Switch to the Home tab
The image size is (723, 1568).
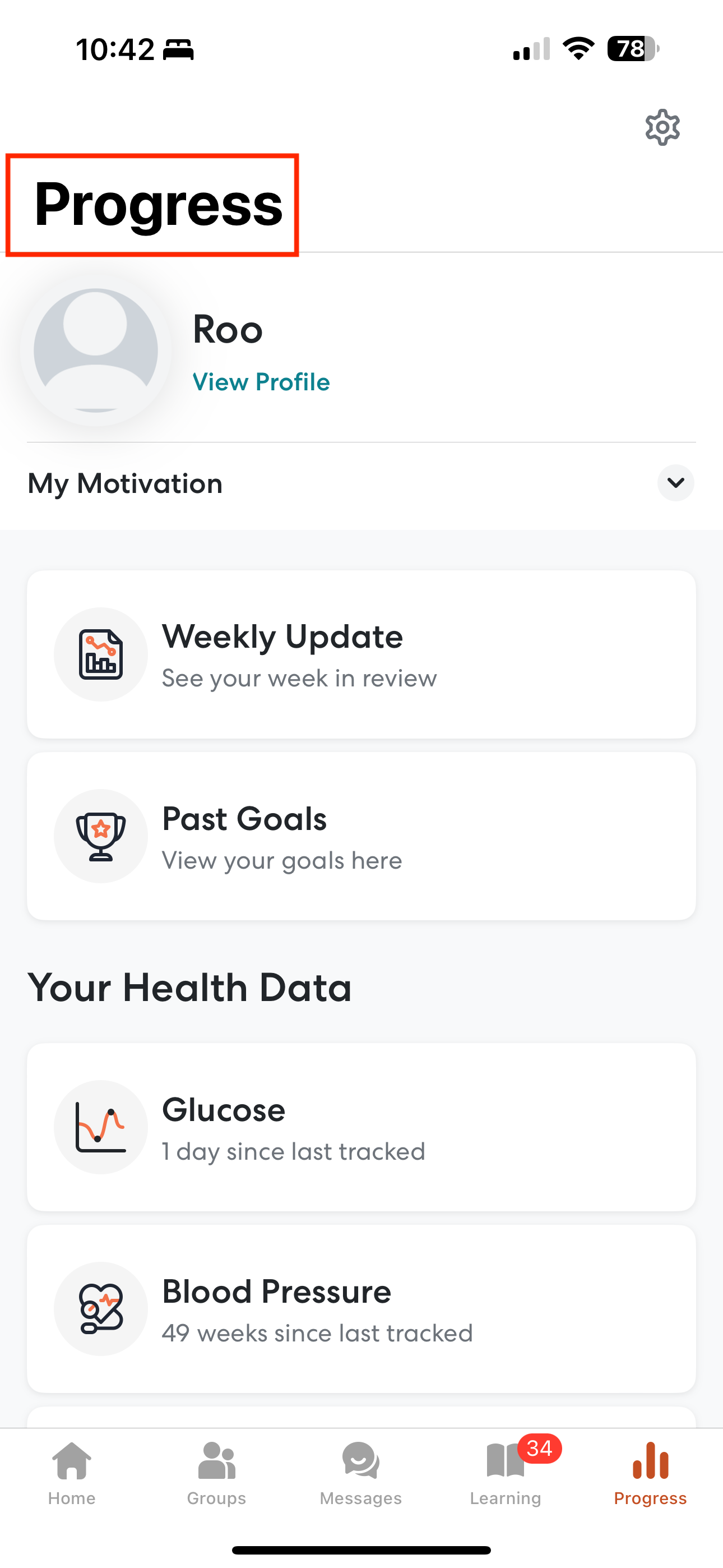[72, 1473]
